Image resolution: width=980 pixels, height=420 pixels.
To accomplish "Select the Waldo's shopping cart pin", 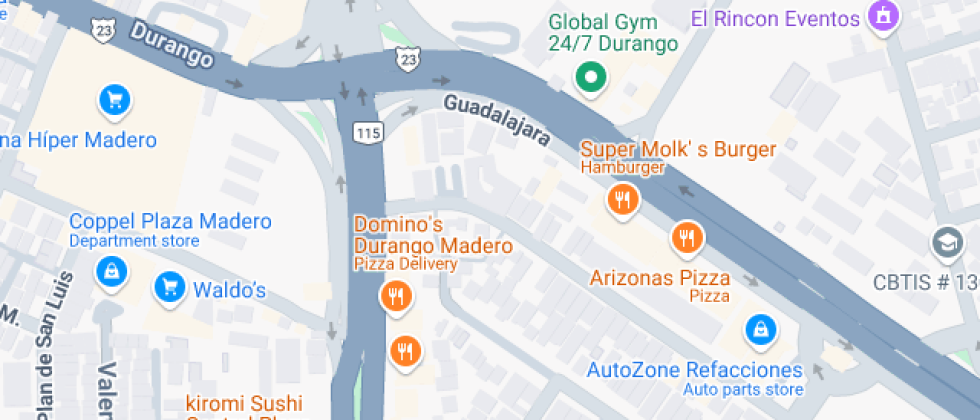I will tap(168, 289).
